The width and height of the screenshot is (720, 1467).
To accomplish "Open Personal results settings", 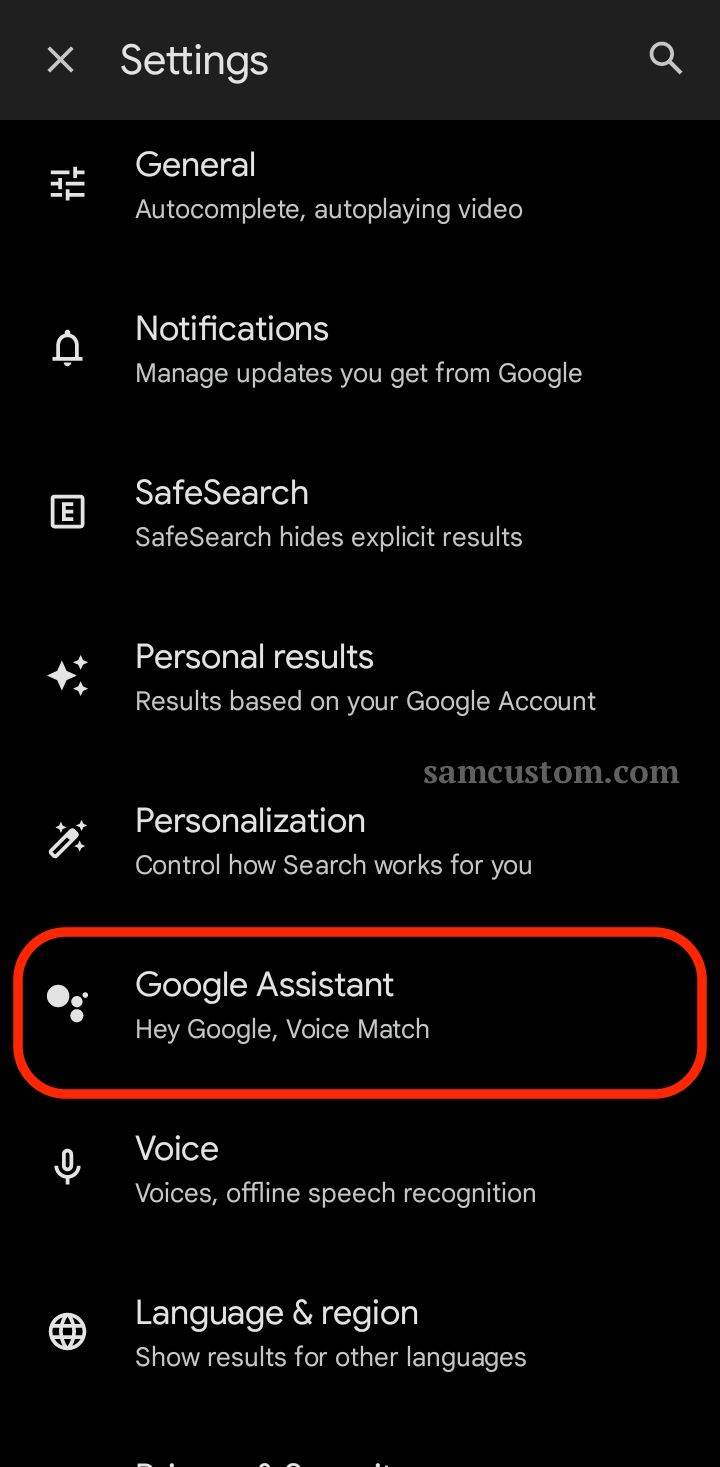I will coord(360,677).
